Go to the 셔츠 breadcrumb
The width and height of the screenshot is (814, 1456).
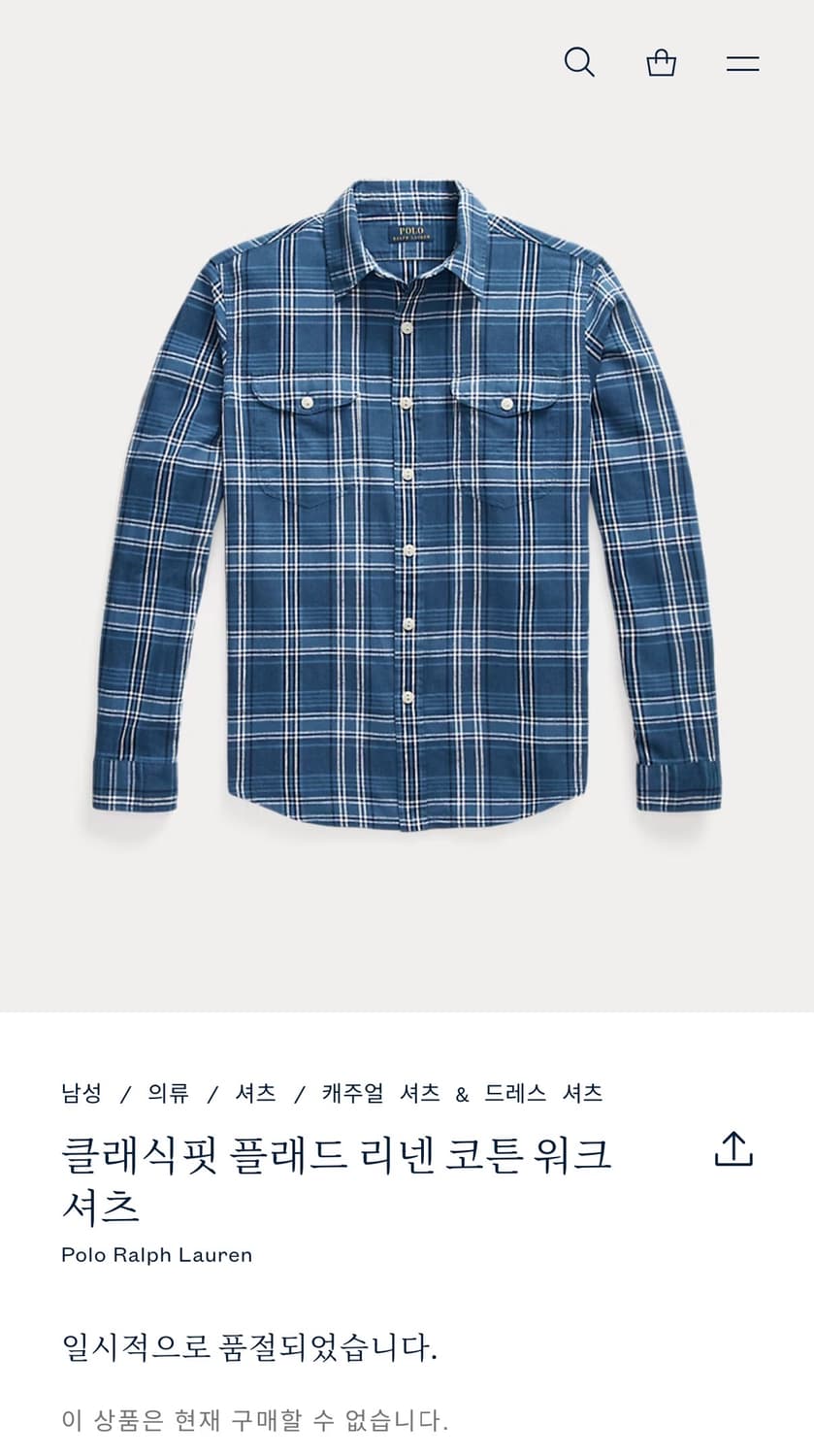coord(254,1092)
